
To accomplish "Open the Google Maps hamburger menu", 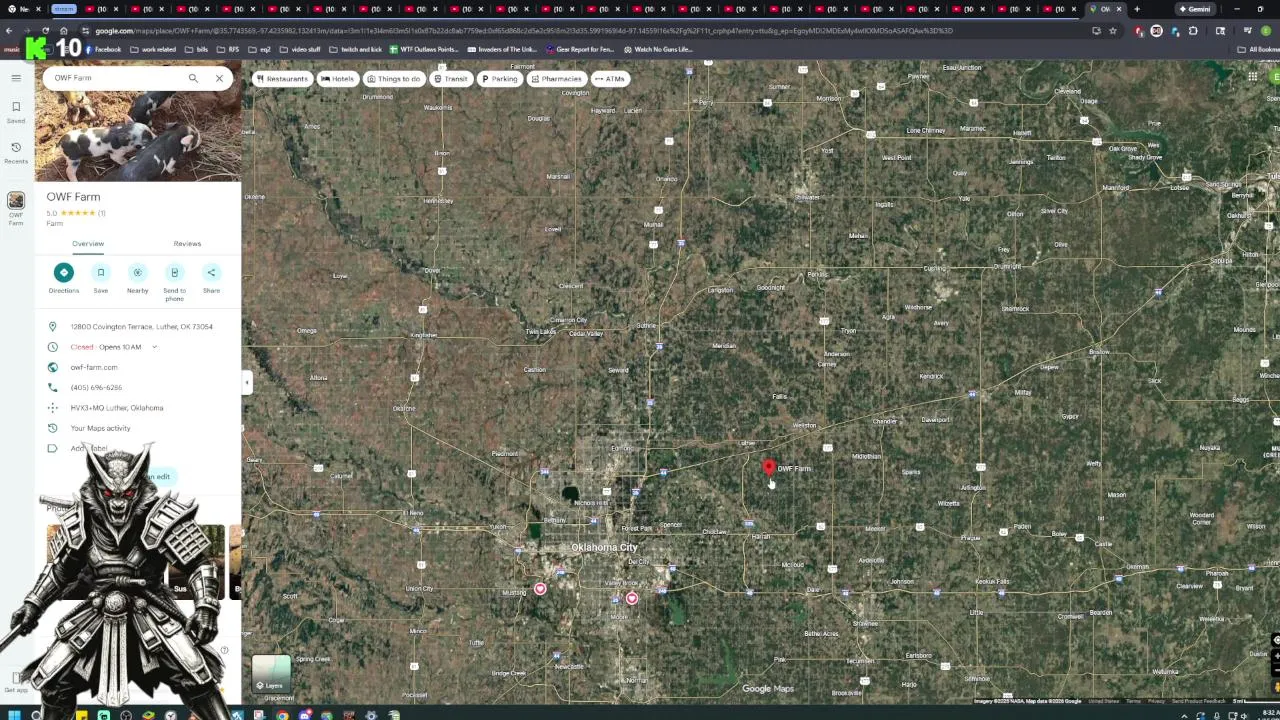I will point(16,78).
